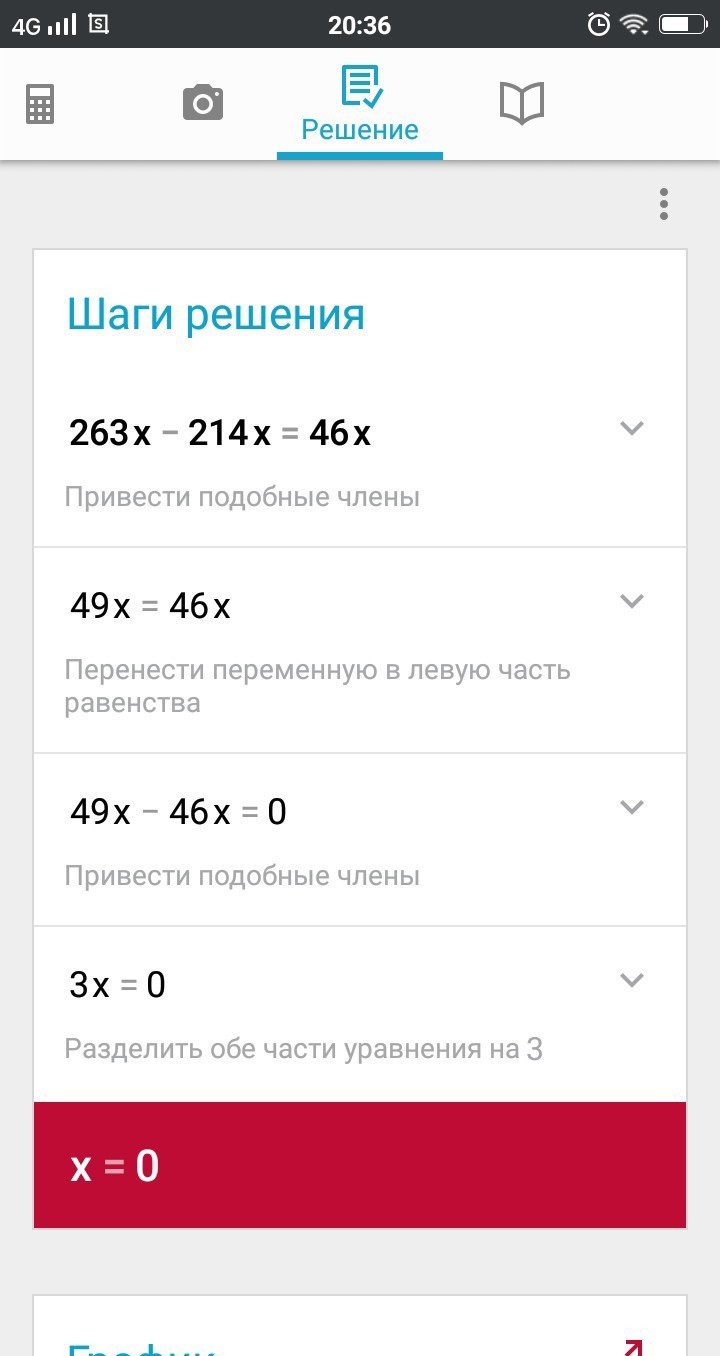Open the camera tab
This screenshot has width=720, height=1356.
coord(202,103)
